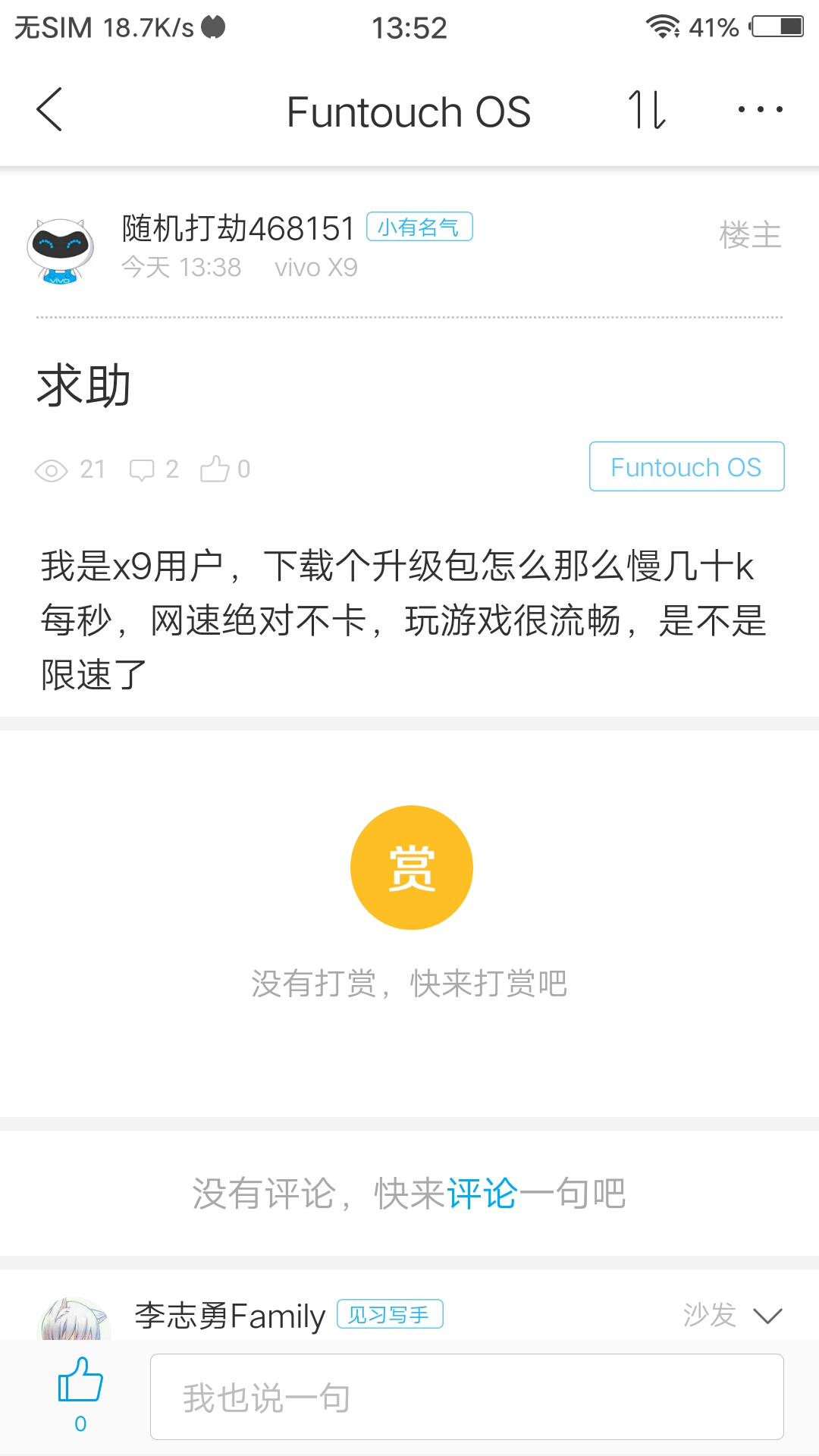Open the Funtouch OS tag chip
The image size is (819, 1456).
686,467
